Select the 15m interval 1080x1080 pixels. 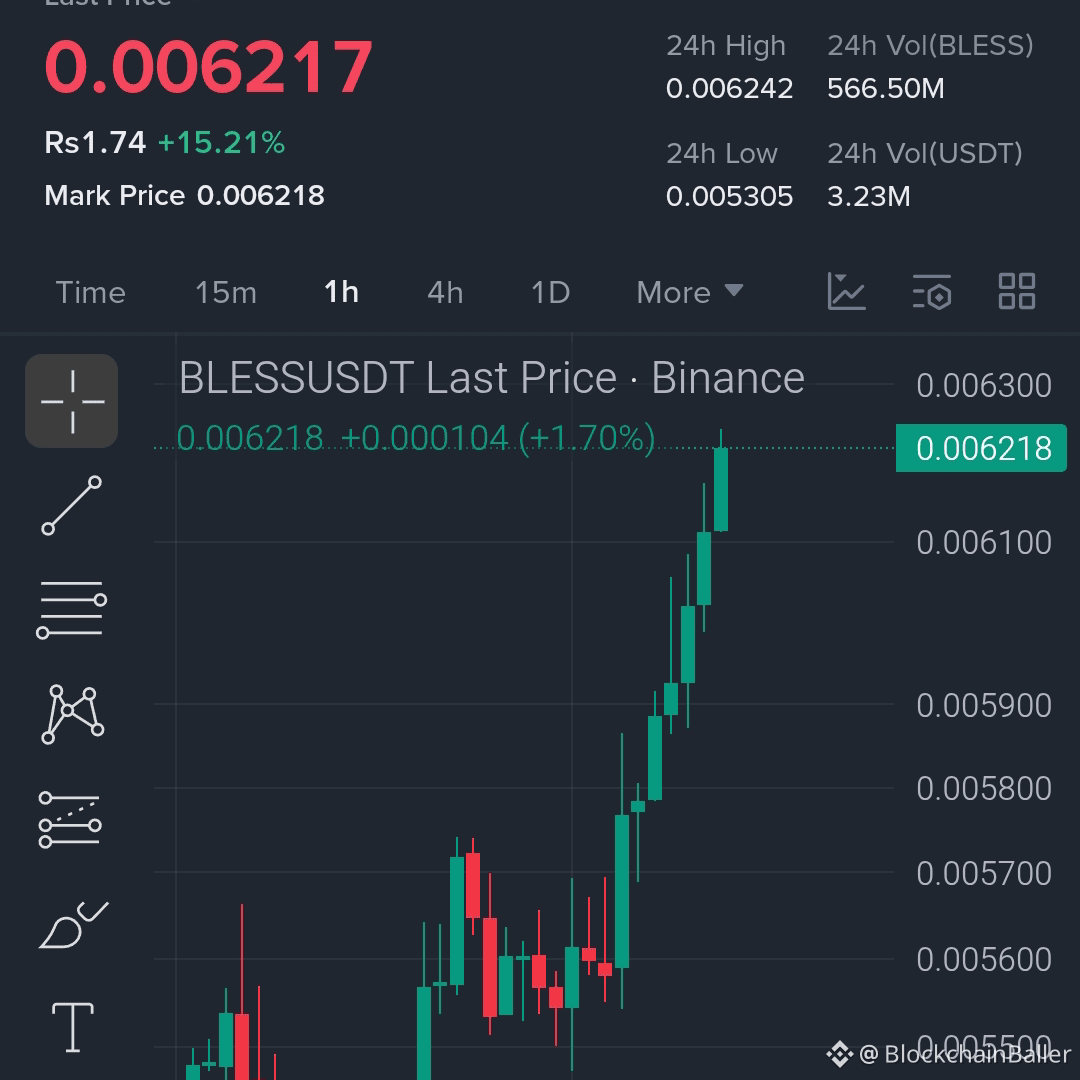pos(226,293)
